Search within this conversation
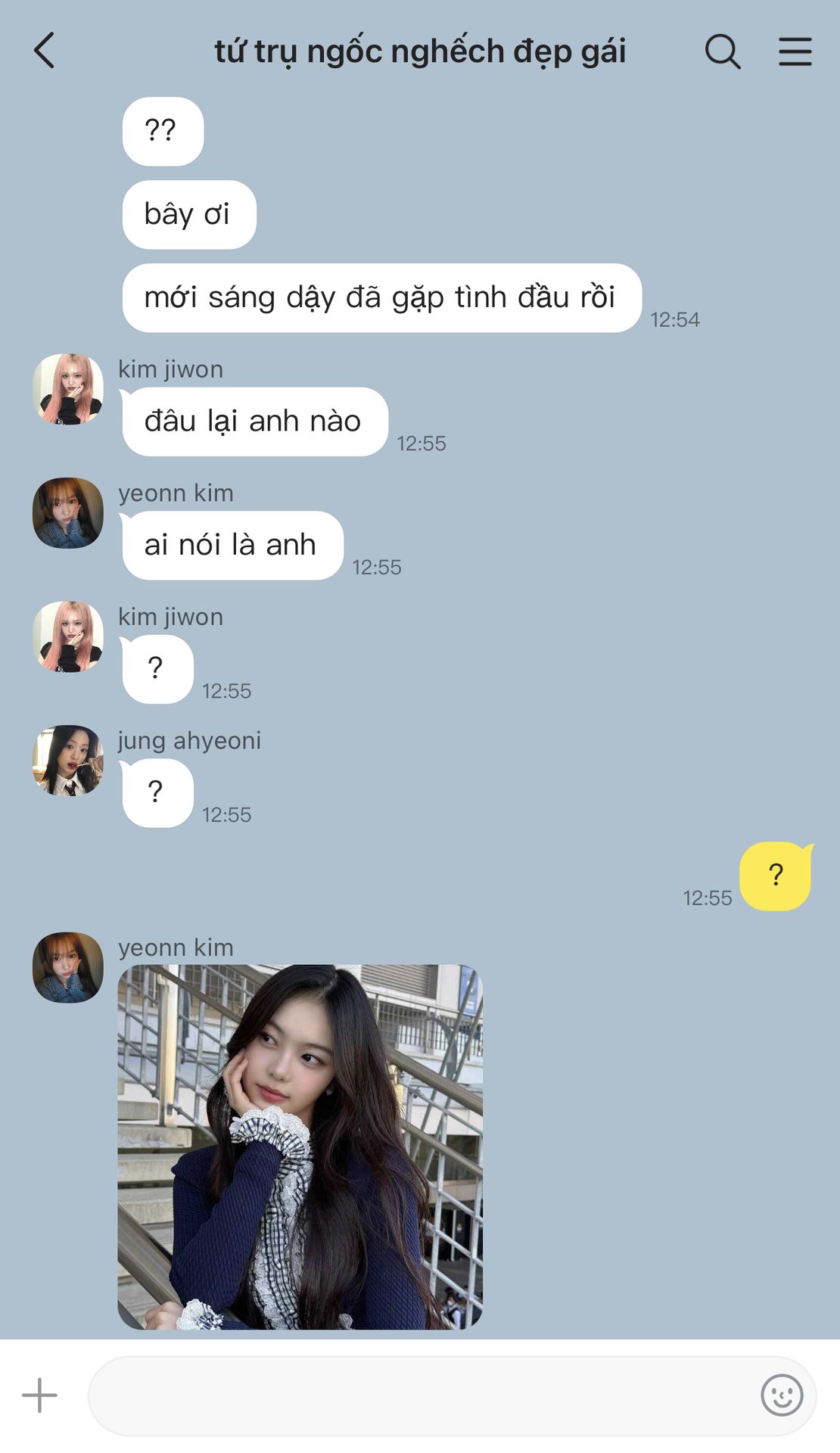 [x=723, y=51]
